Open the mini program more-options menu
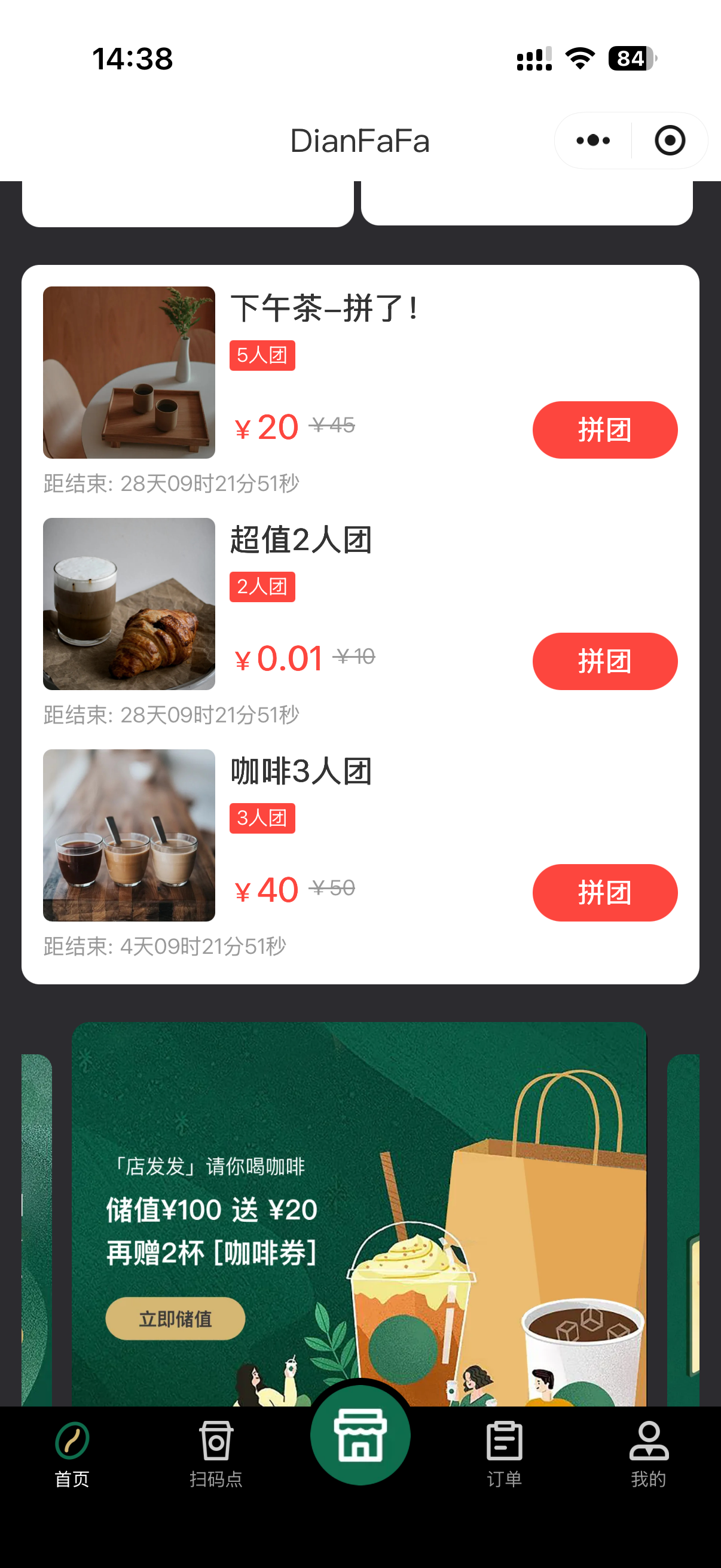721x1568 pixels. 592,141
